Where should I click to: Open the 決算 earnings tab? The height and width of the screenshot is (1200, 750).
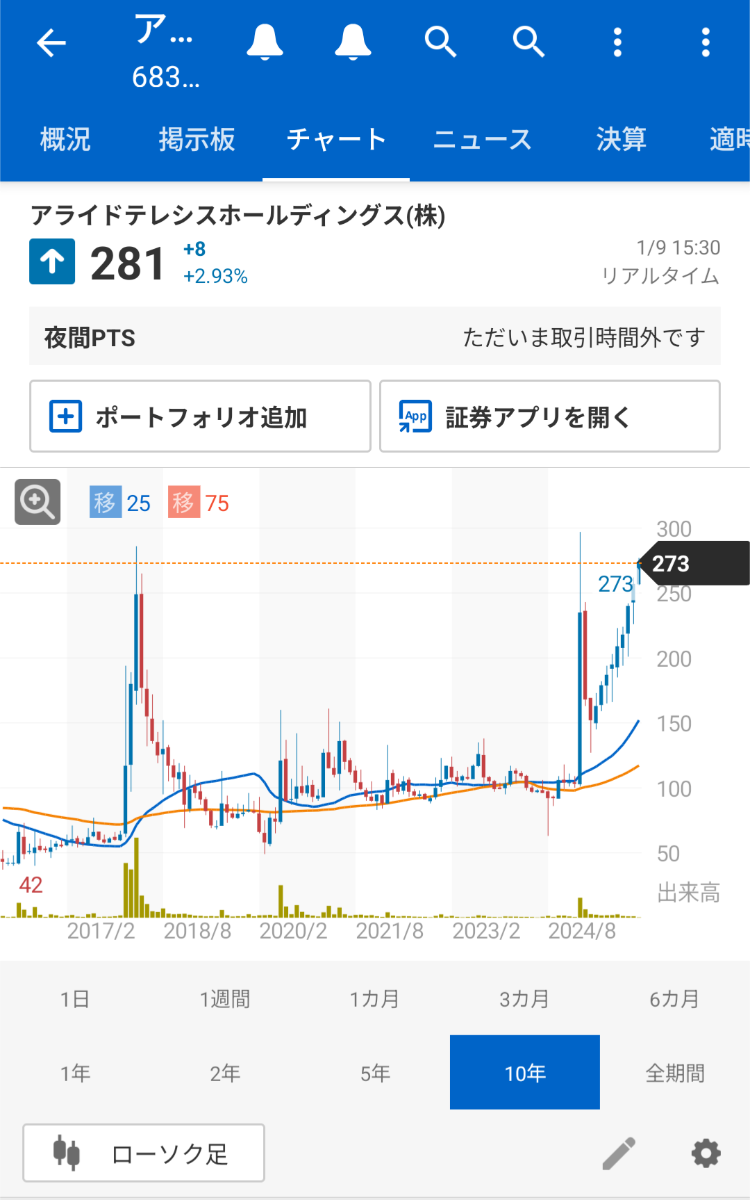tap(619, 140)
